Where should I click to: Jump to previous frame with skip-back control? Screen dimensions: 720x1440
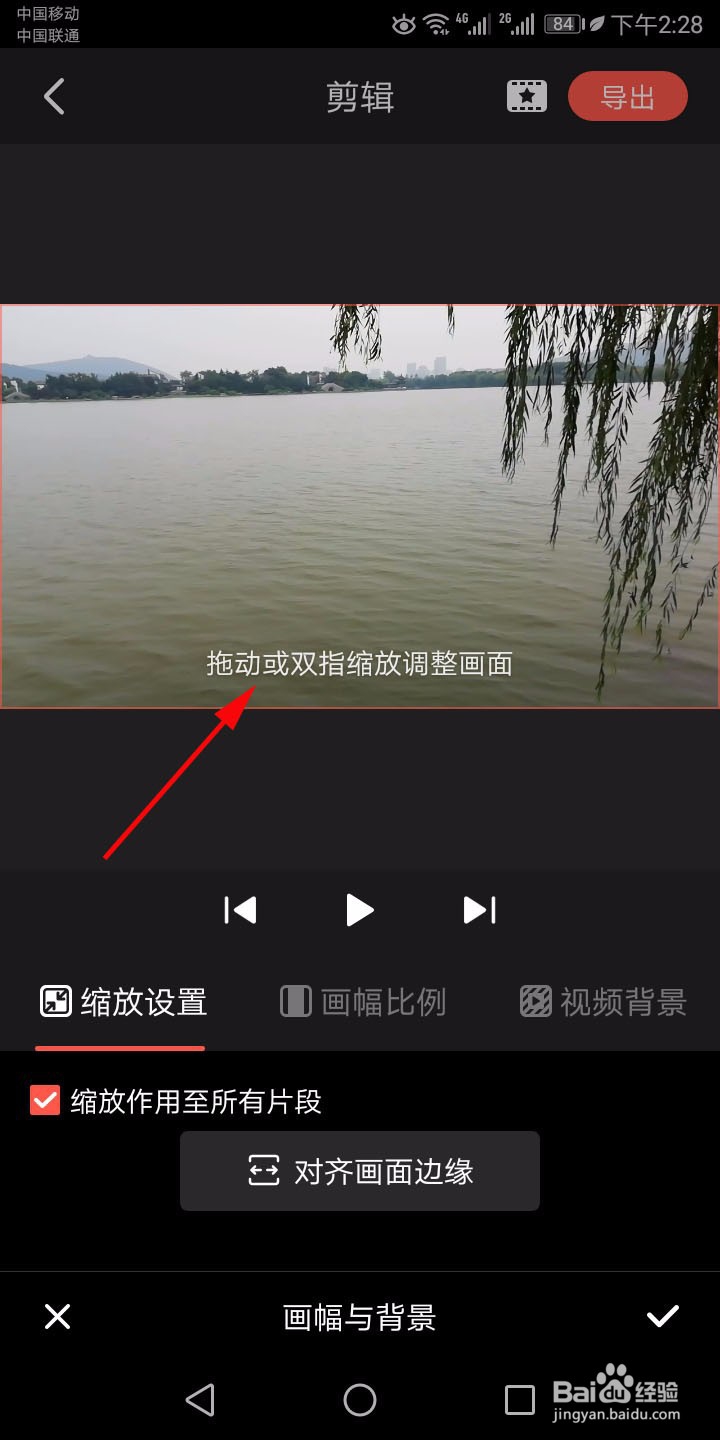(x=240, y=910)
